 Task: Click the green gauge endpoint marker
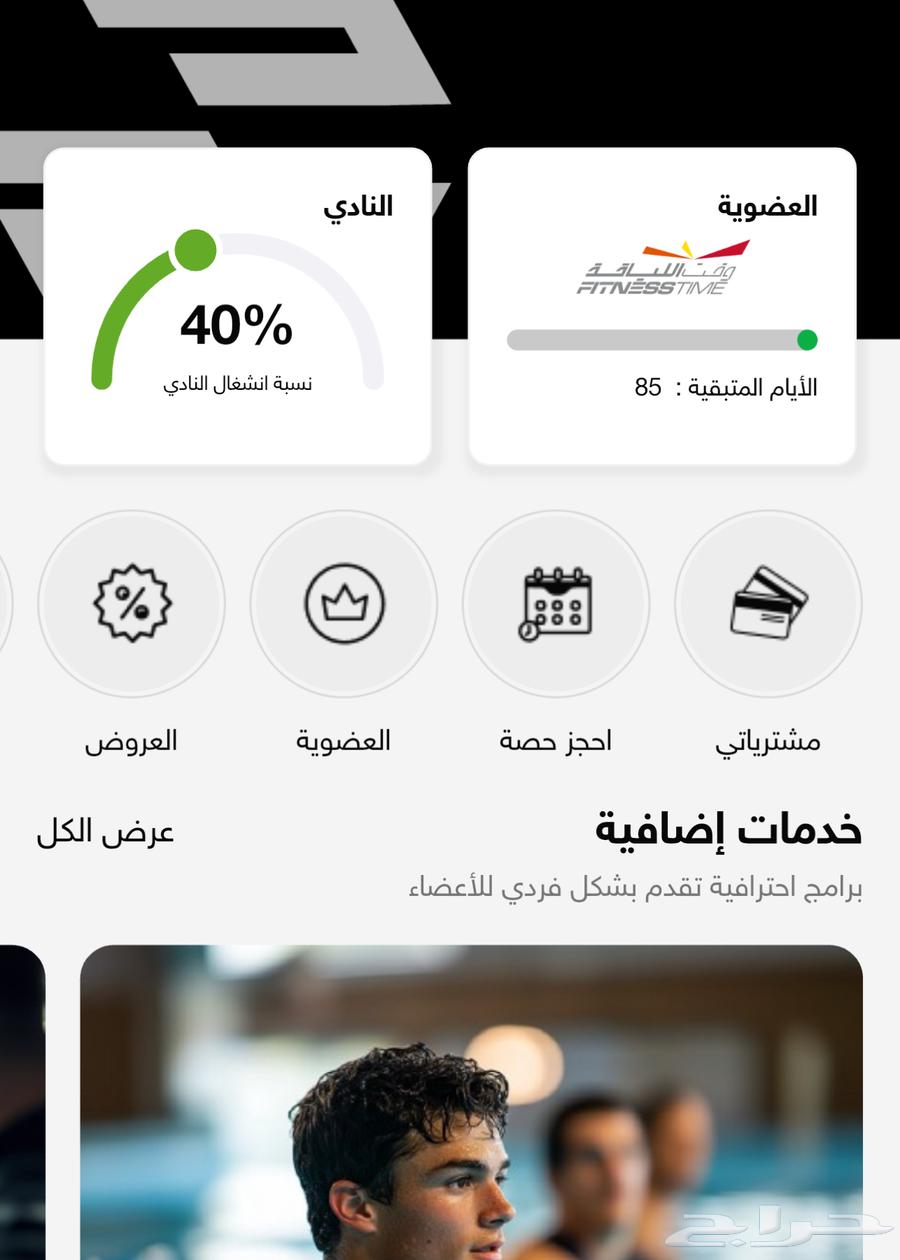(195, 247)
